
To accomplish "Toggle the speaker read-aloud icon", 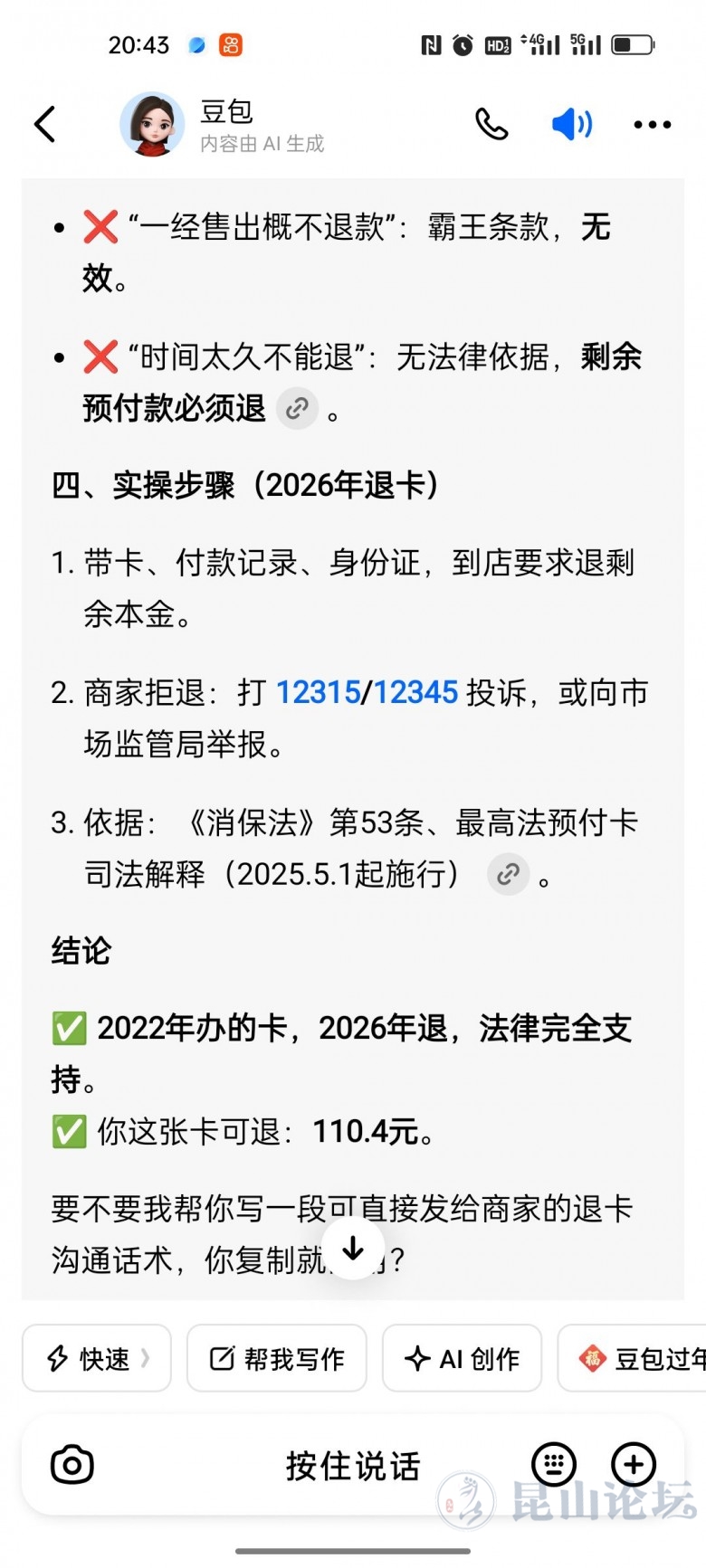I will pyautogui.click(x=572, y=124).
